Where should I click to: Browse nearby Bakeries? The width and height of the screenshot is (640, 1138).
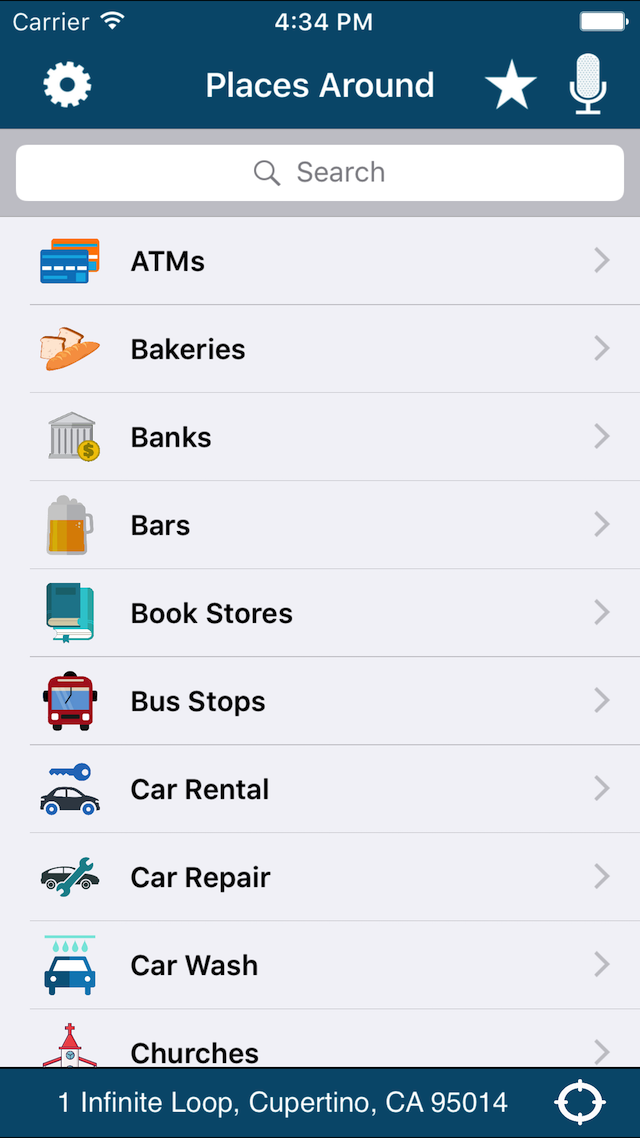pyautogui.click(x=320, y=349)
